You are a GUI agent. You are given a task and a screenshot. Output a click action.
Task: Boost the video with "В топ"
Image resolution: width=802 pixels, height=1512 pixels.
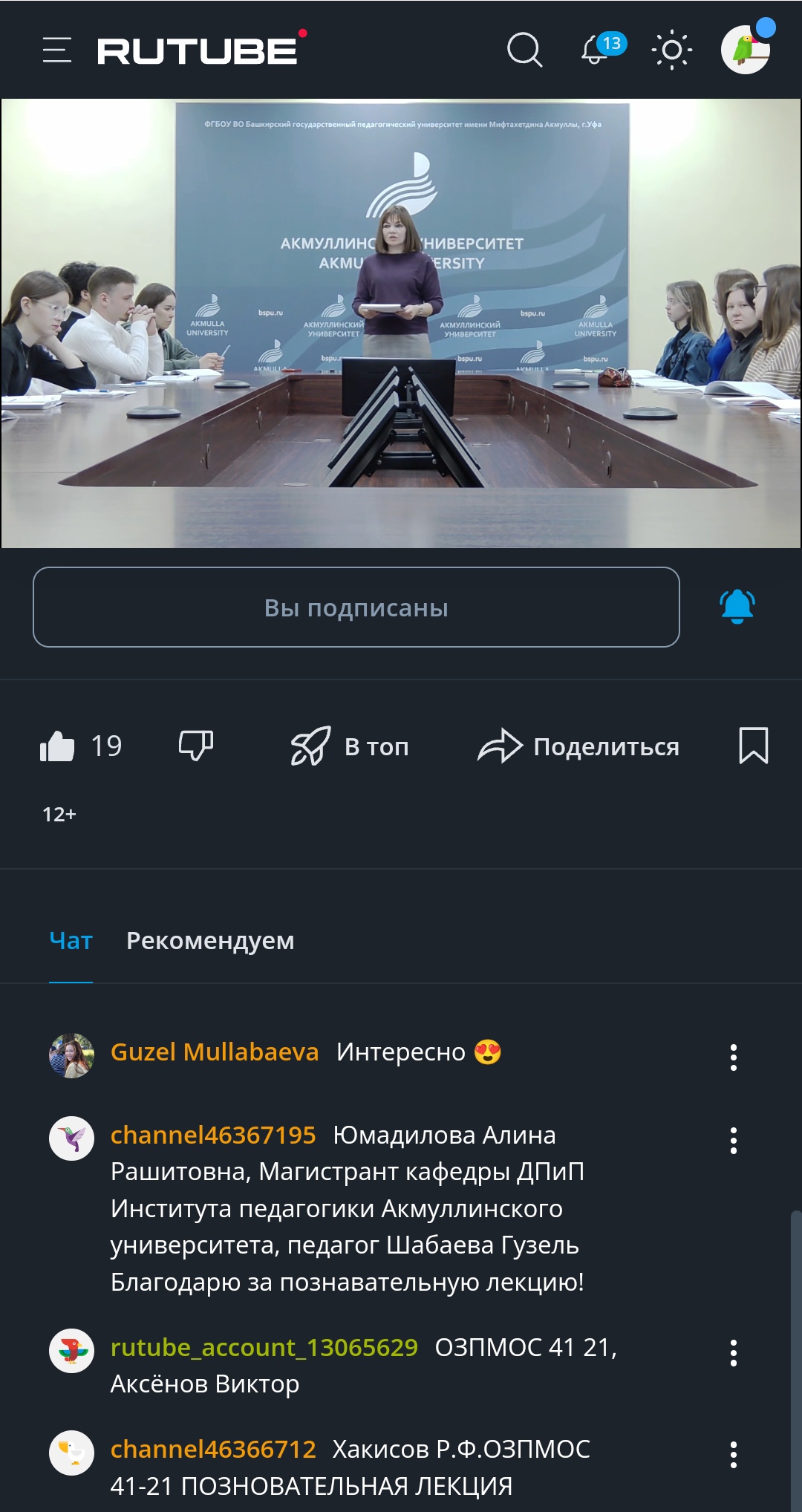coord(350,746)
